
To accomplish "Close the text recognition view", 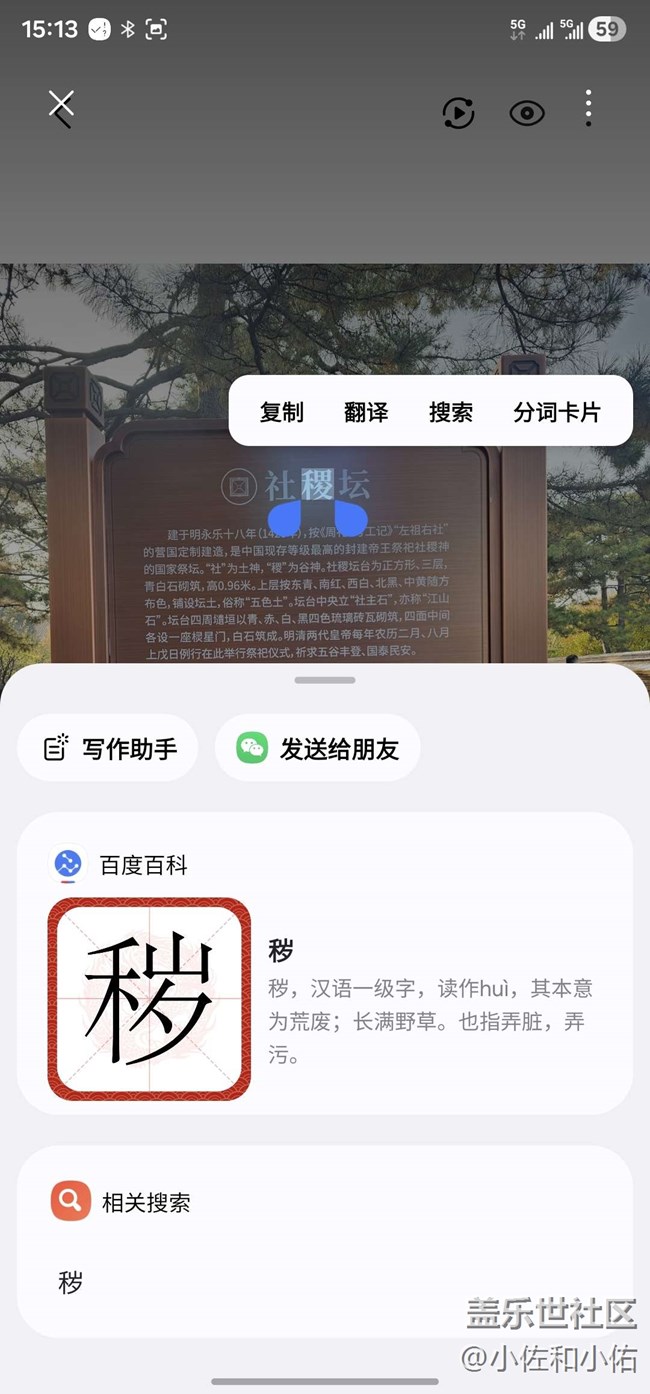I will click(x=61, y=108).
